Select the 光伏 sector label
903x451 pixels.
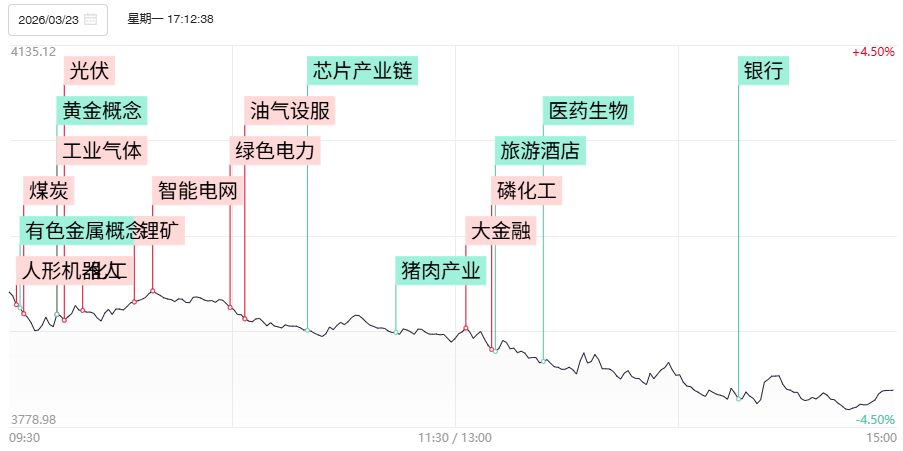coord(89,71)
